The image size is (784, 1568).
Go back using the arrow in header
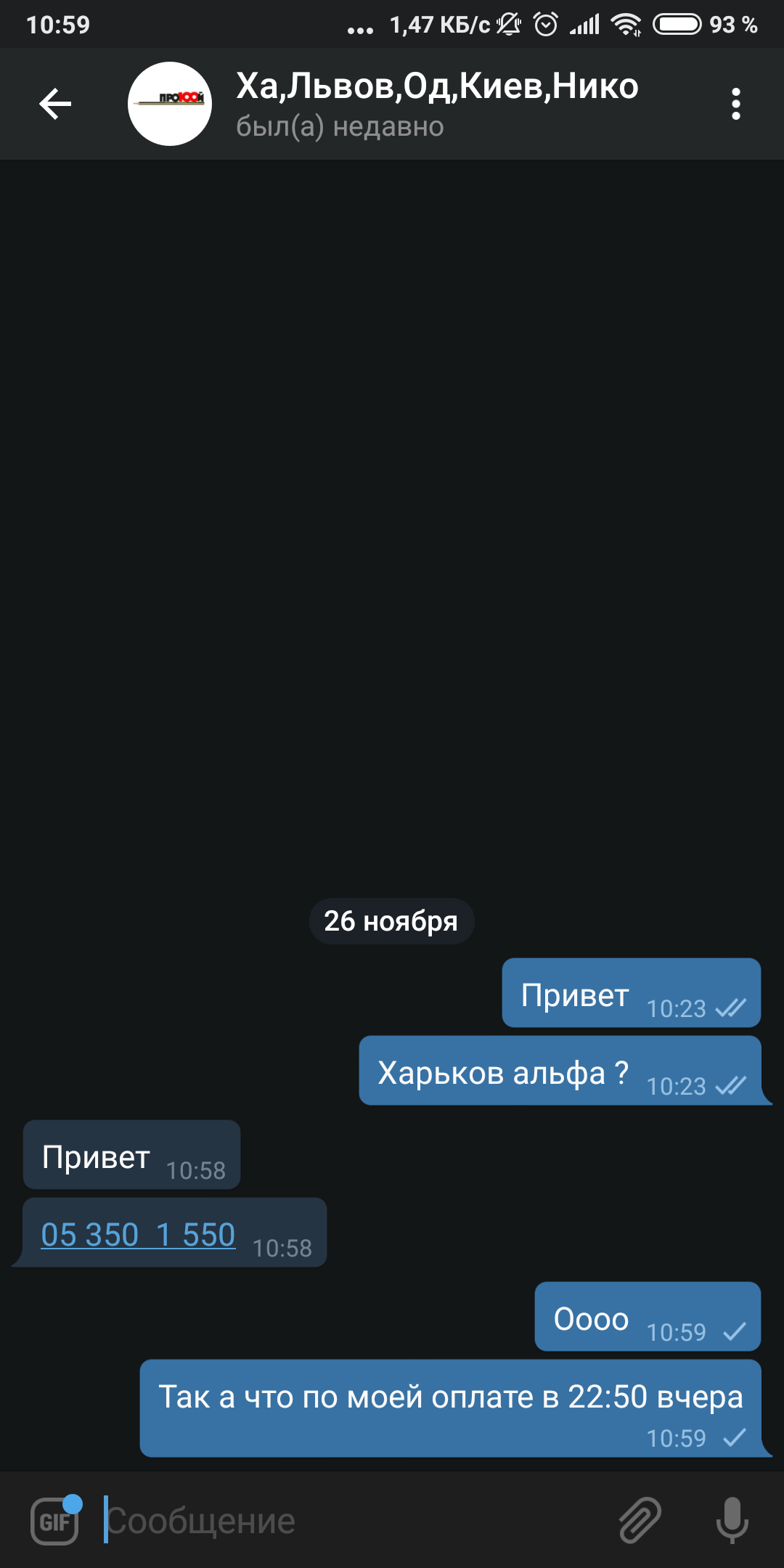point(55,104)
